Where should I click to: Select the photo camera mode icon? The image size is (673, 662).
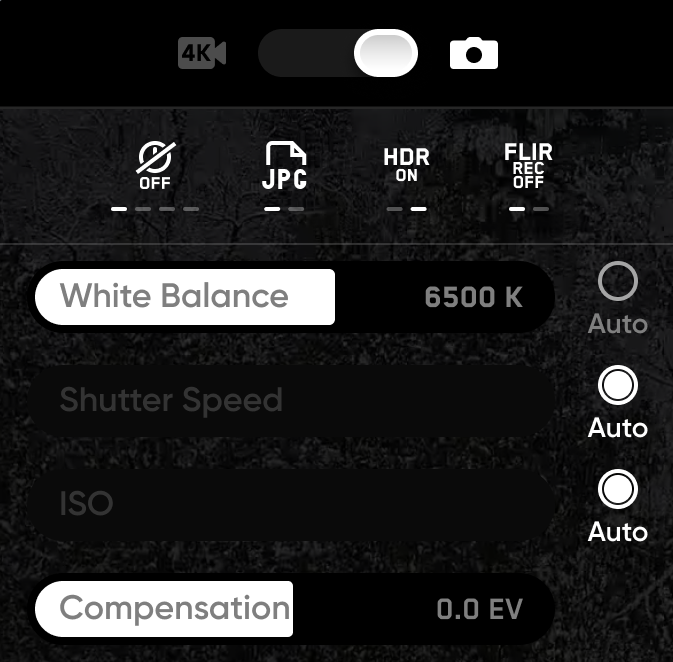pos(474,53)
